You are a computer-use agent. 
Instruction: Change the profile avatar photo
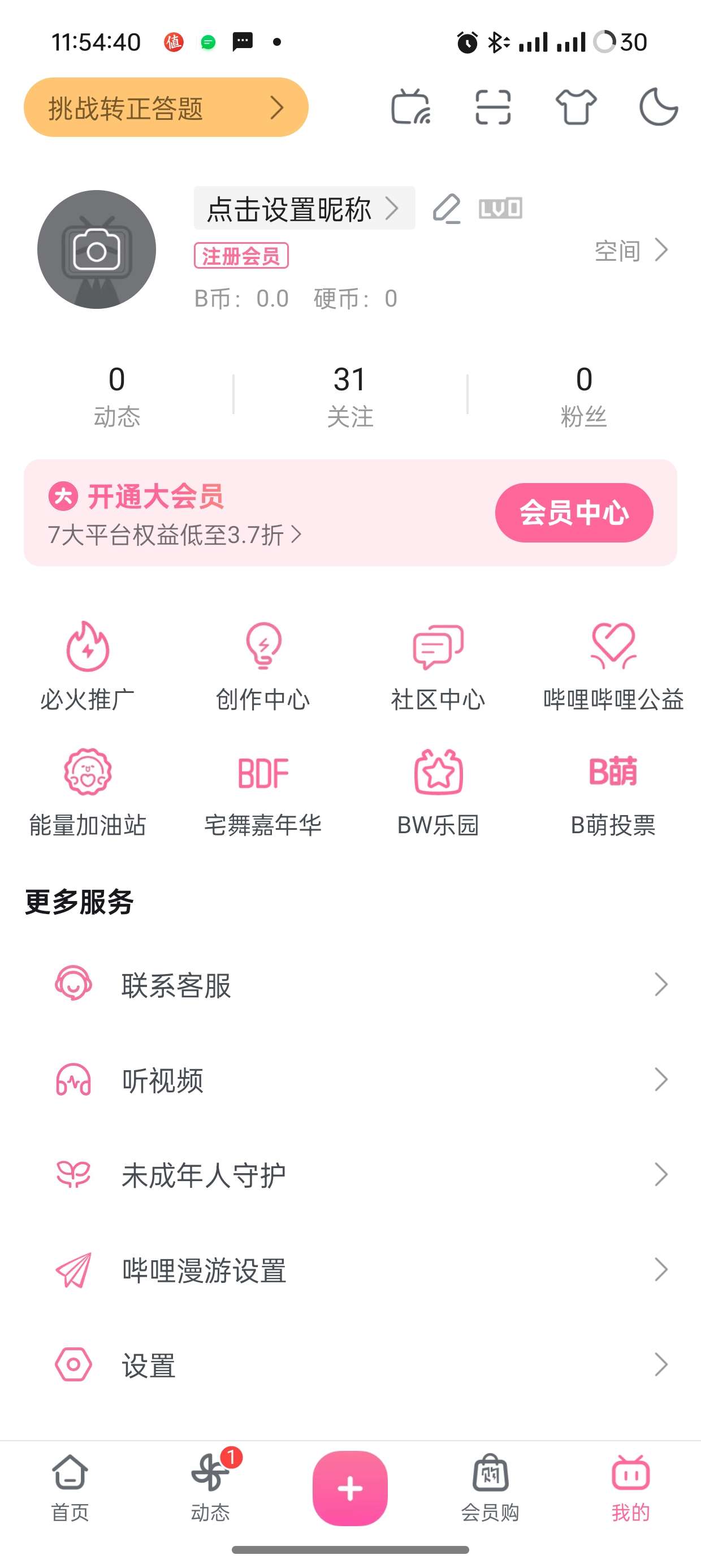(x=97, y=249)
